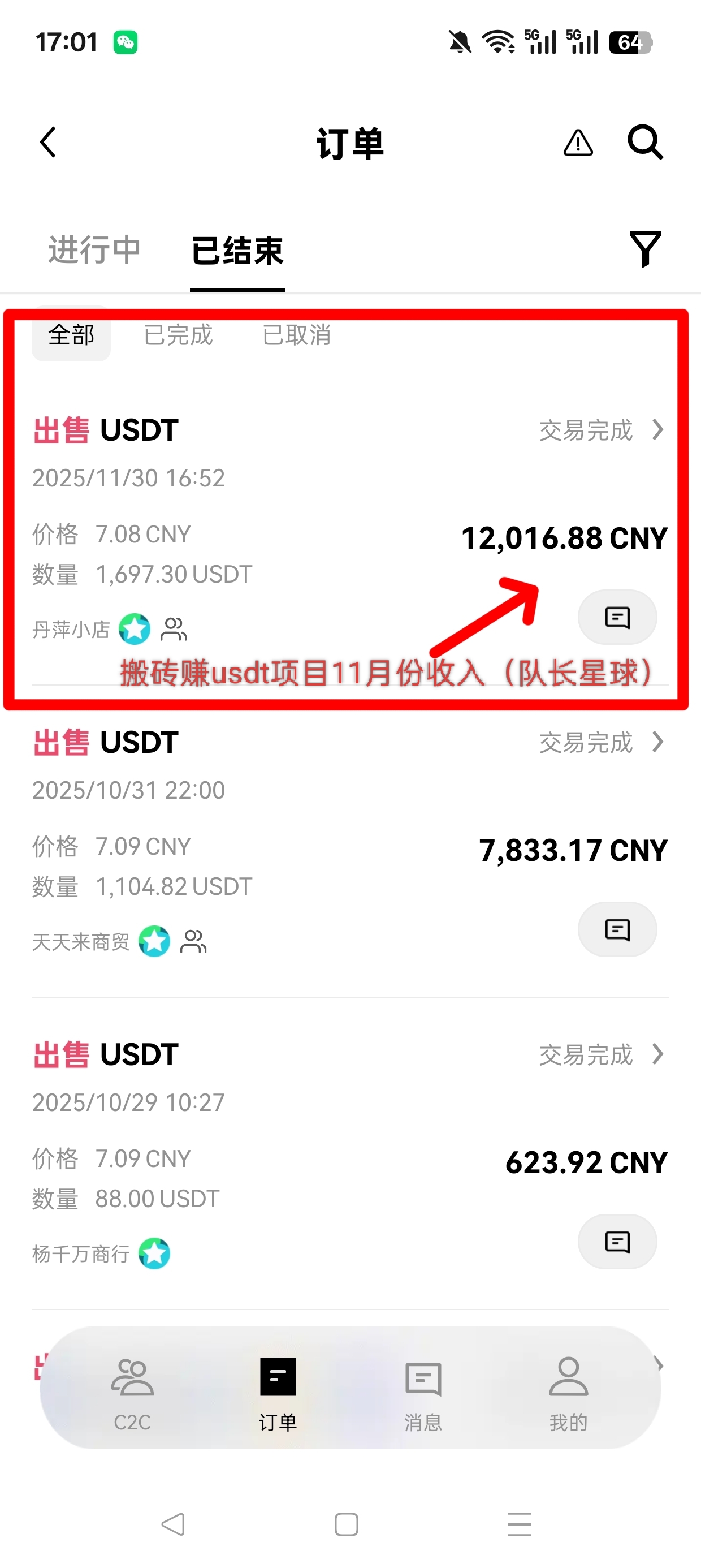Show 已取消 orders
This screenshot has height=1568, width=701.
296,335
